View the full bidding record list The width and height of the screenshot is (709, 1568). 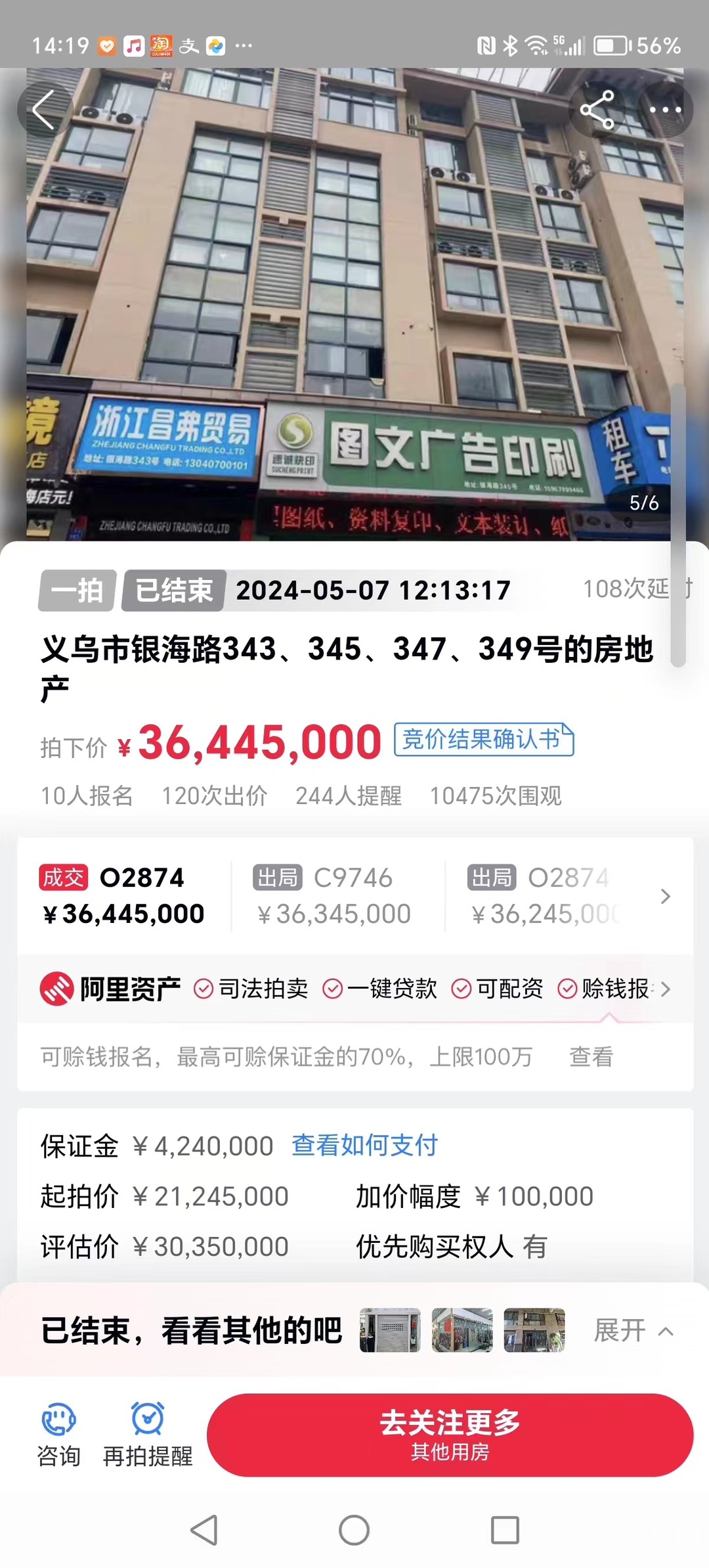pos(665,896)
